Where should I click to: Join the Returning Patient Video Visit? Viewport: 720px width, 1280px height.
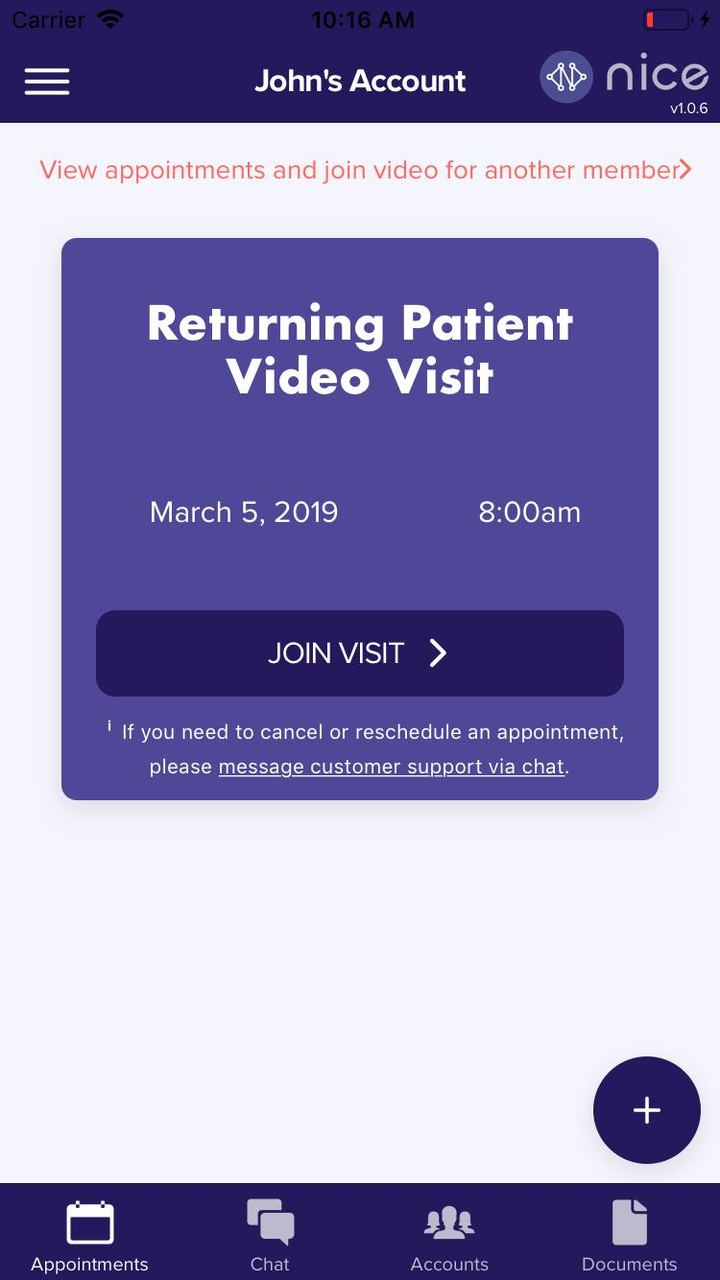[x=360, y=653]
